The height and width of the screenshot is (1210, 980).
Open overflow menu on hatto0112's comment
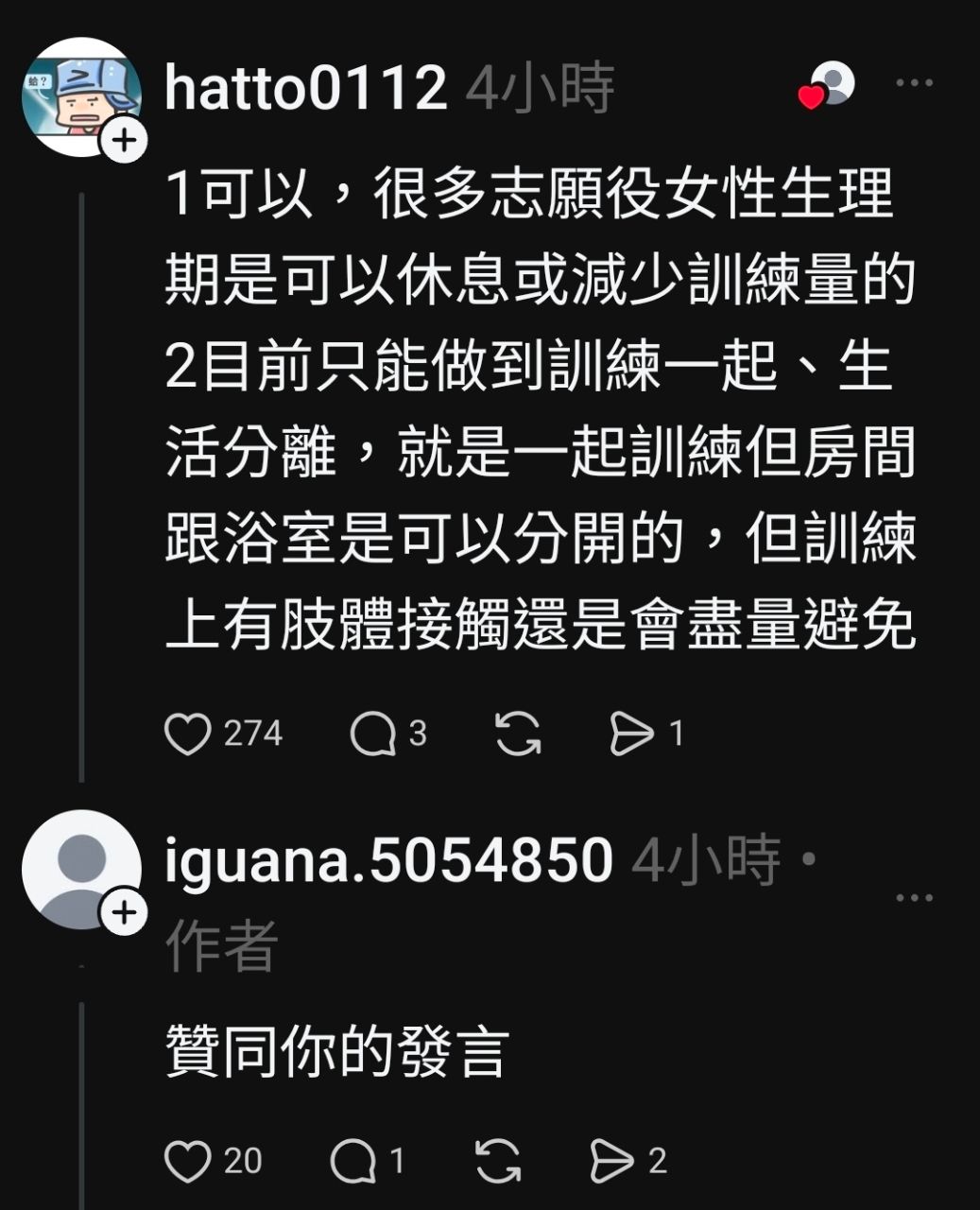(x=914, y=83)
